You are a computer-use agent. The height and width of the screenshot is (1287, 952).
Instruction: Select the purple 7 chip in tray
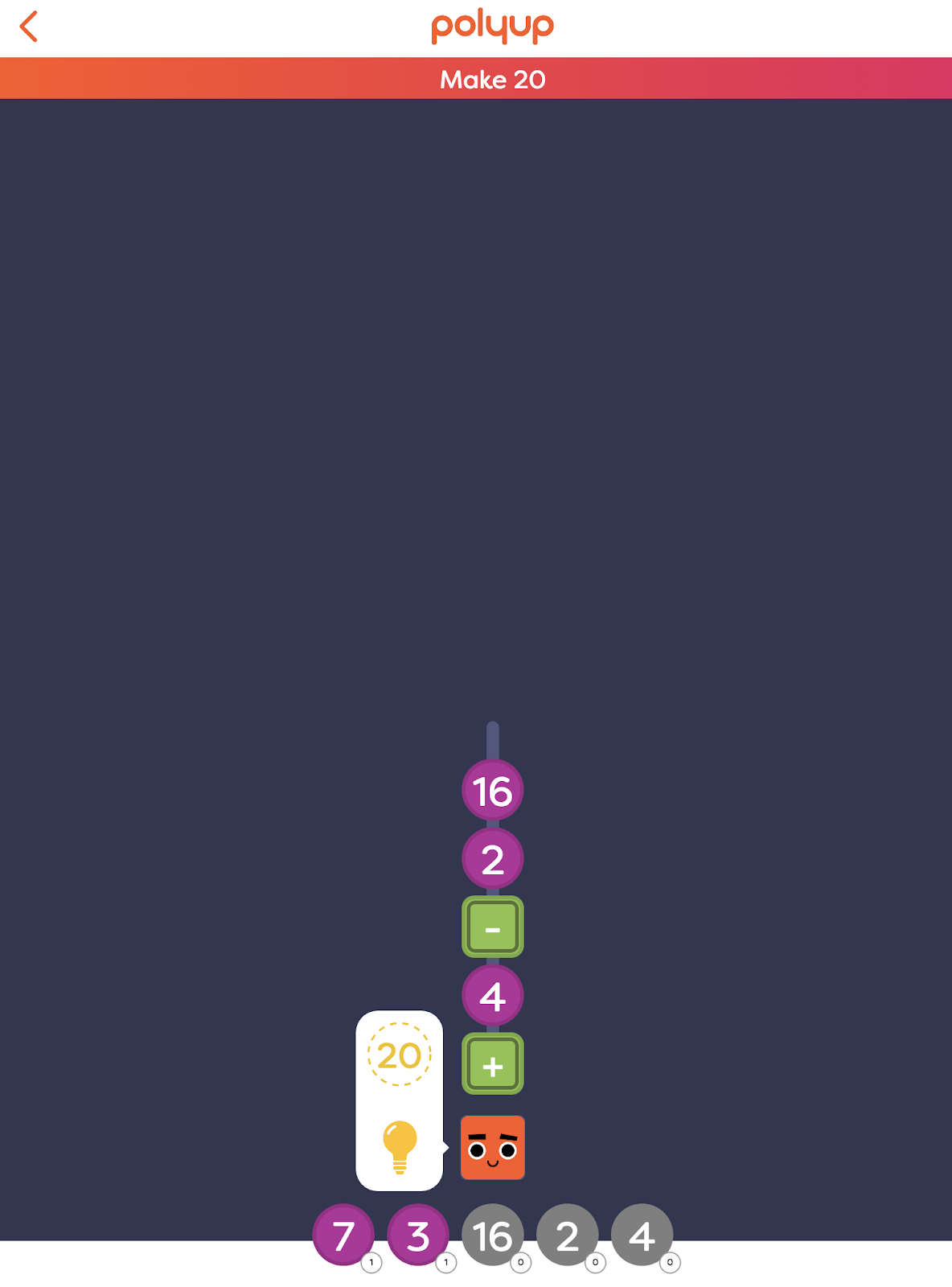click(343, 1235)
